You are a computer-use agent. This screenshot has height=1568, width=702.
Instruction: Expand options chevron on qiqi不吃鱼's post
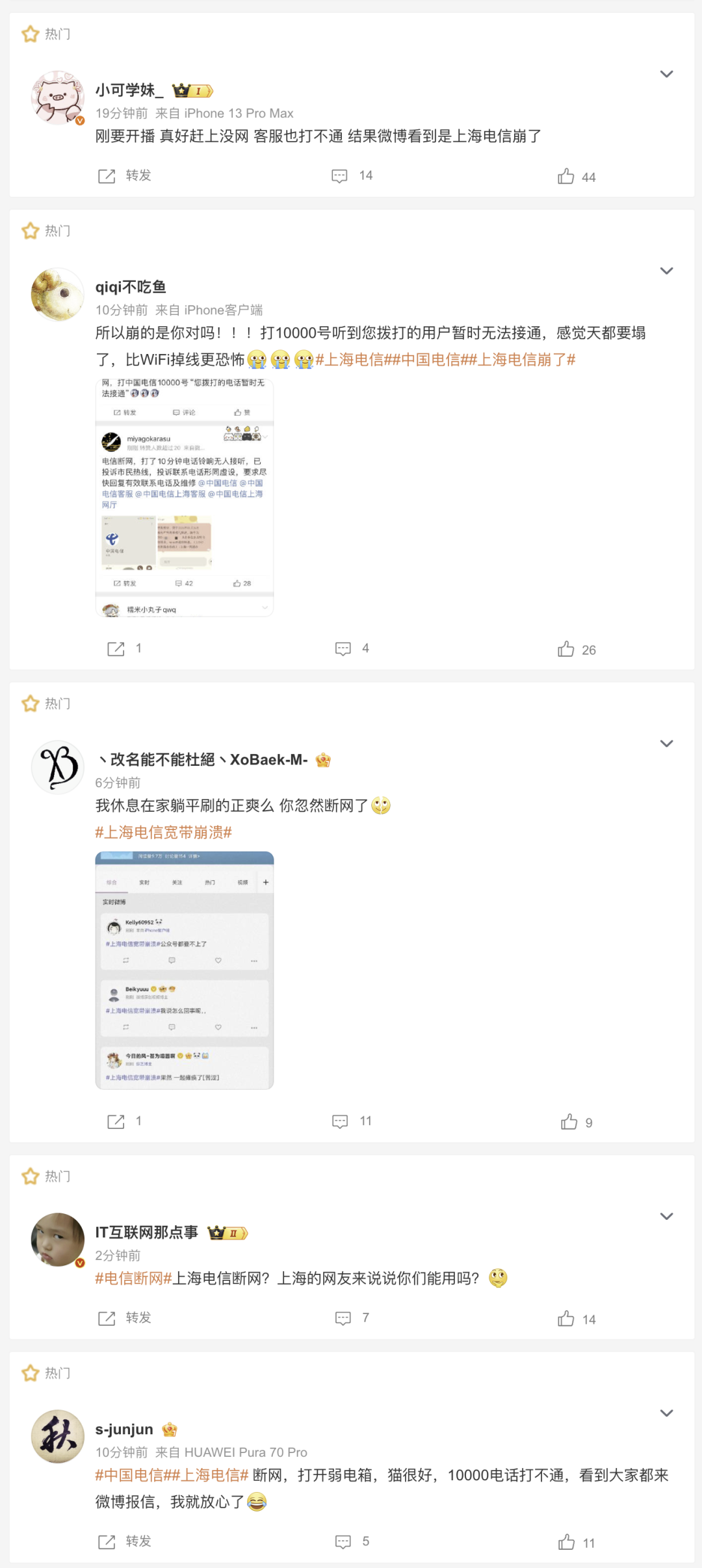click(666, 271)
